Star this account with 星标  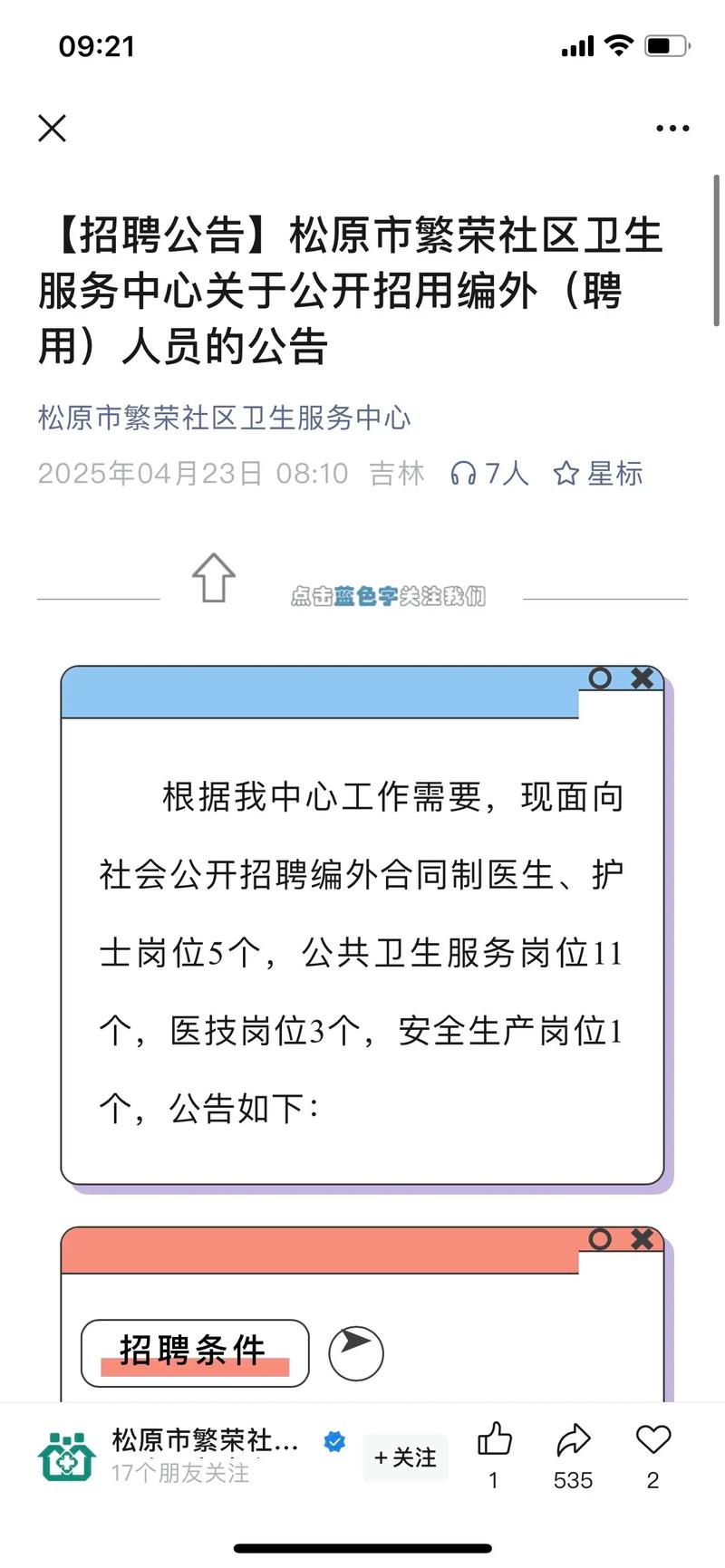pyautogui.click(x=598, y=473)
